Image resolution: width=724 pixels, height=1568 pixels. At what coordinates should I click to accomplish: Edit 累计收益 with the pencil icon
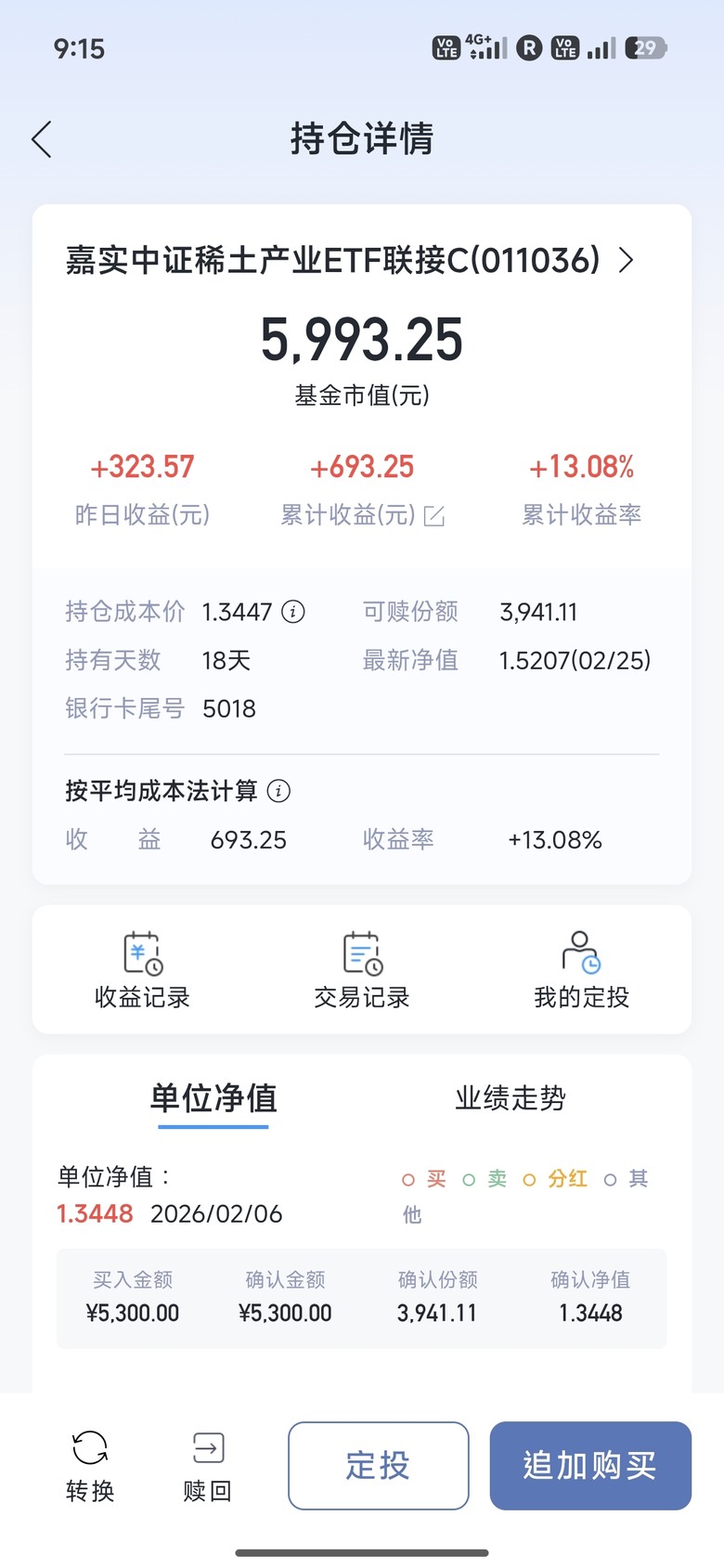pos(434,516)
